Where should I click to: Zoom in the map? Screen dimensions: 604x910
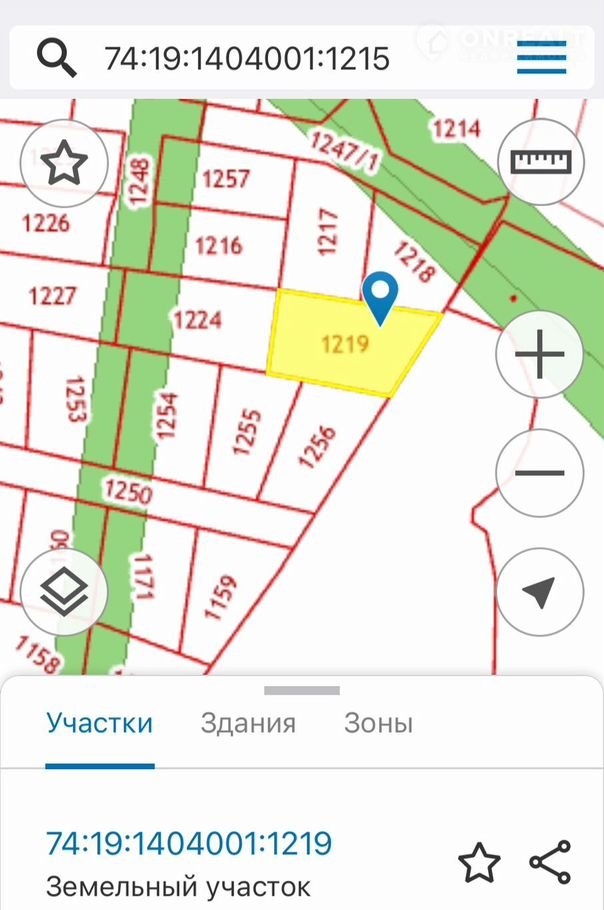[540, 355]
